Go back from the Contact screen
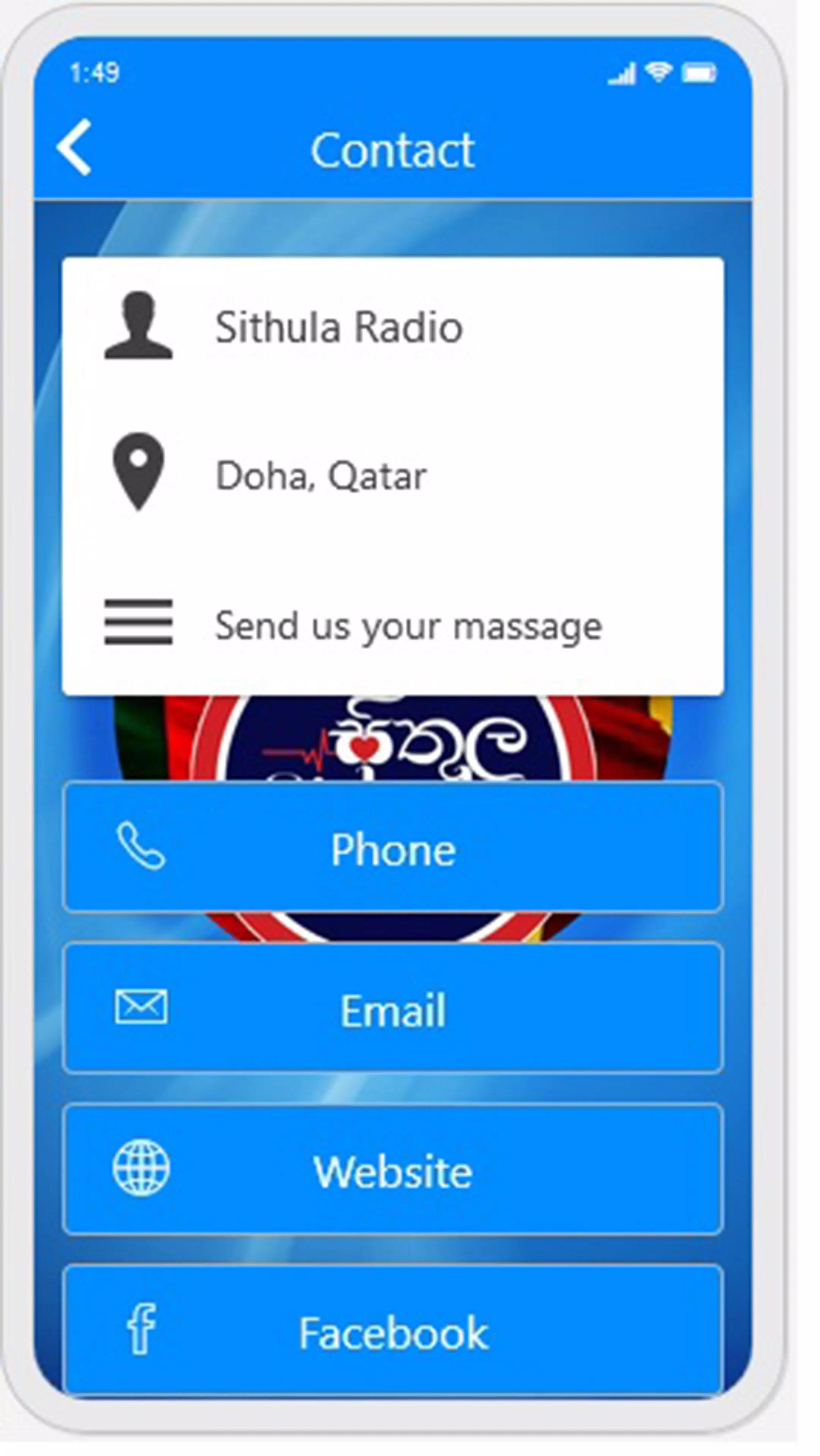 coord(74,147)
